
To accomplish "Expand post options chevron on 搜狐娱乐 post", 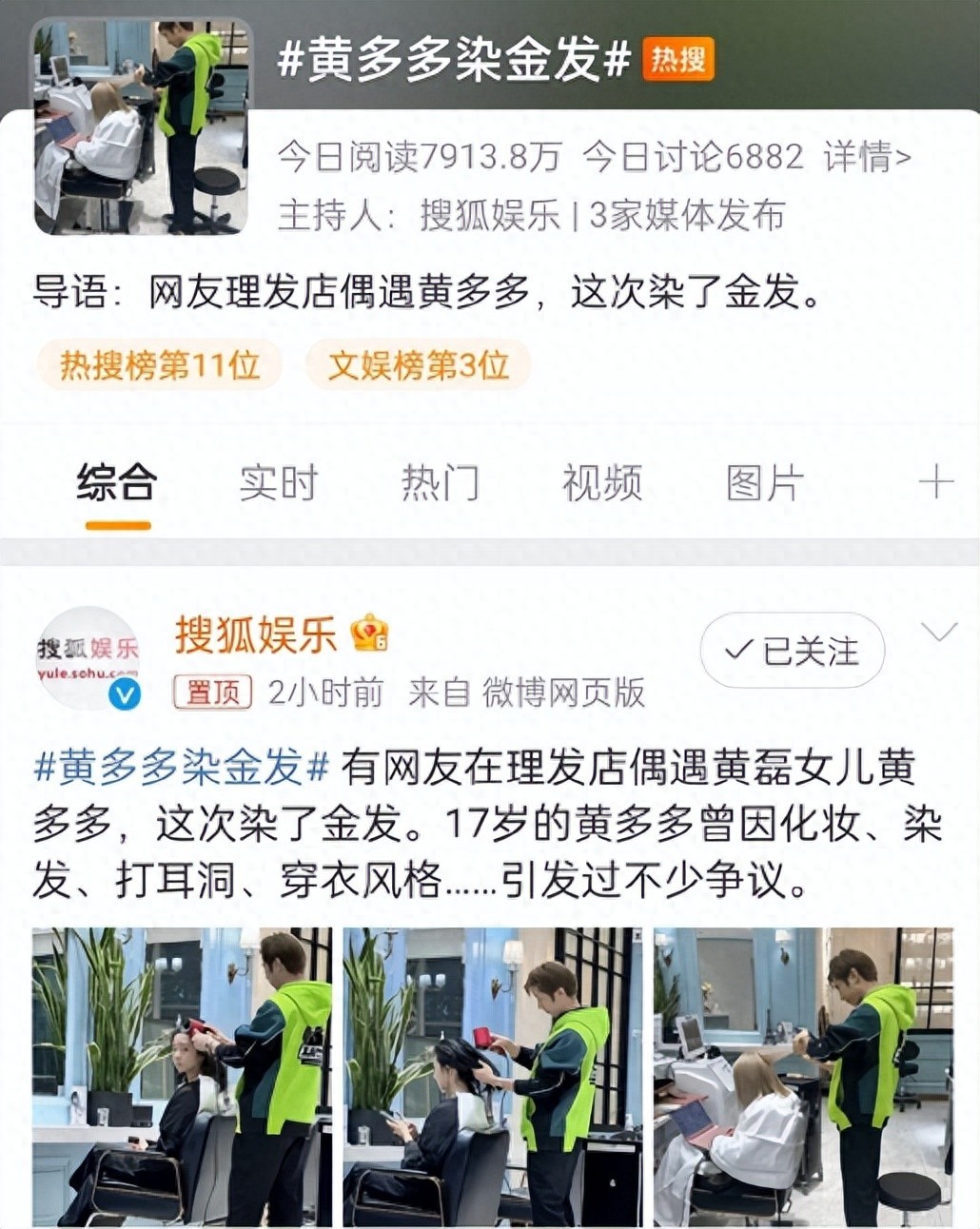I will pos(938,633).
